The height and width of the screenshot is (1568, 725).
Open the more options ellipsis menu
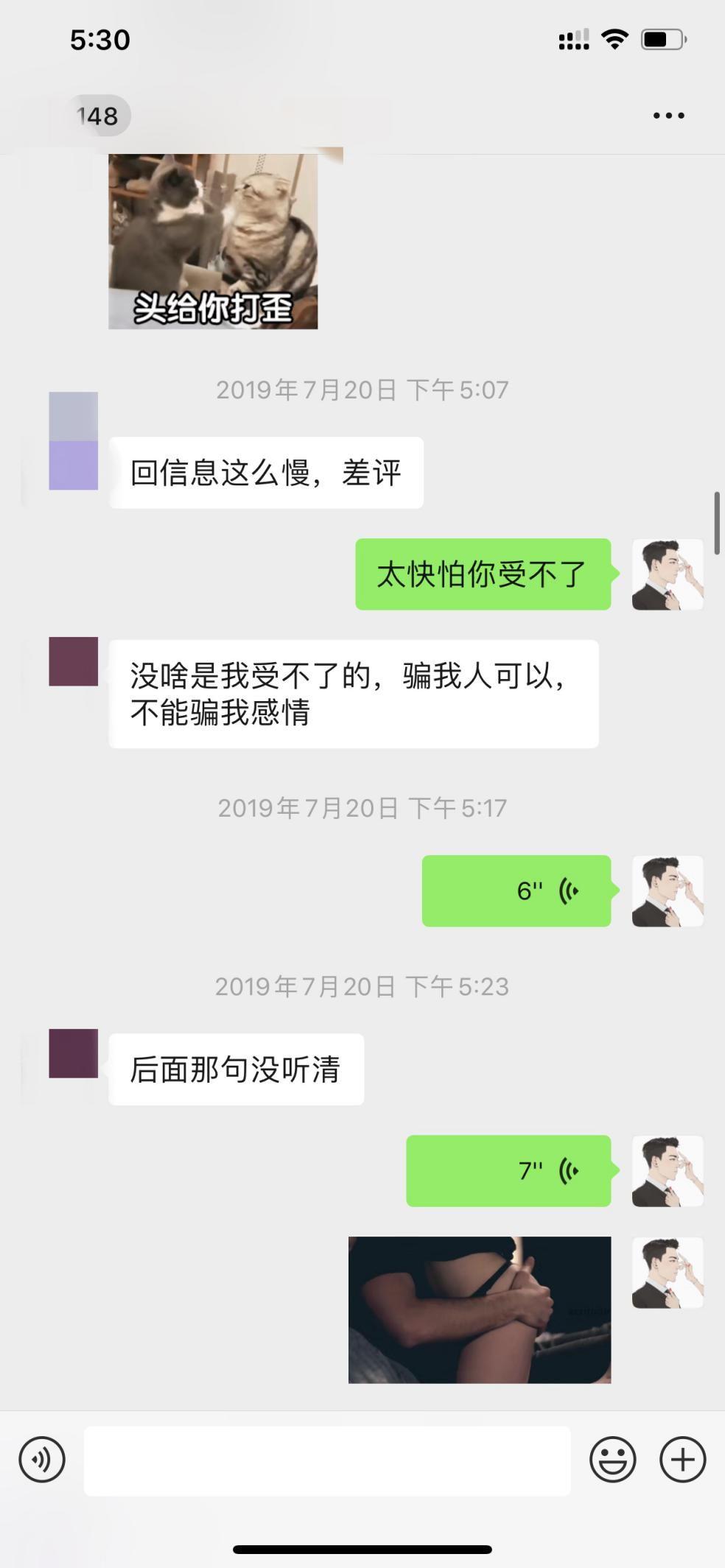668,114
